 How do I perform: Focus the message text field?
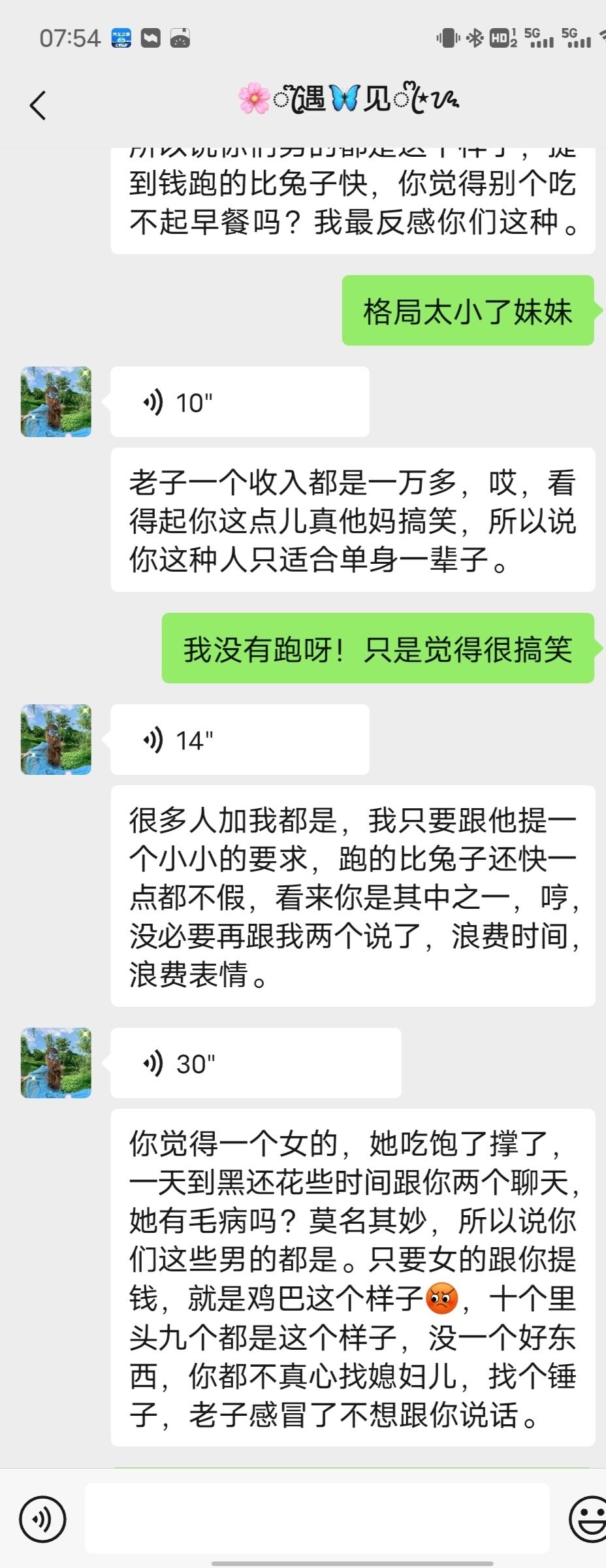point(317,1518)
